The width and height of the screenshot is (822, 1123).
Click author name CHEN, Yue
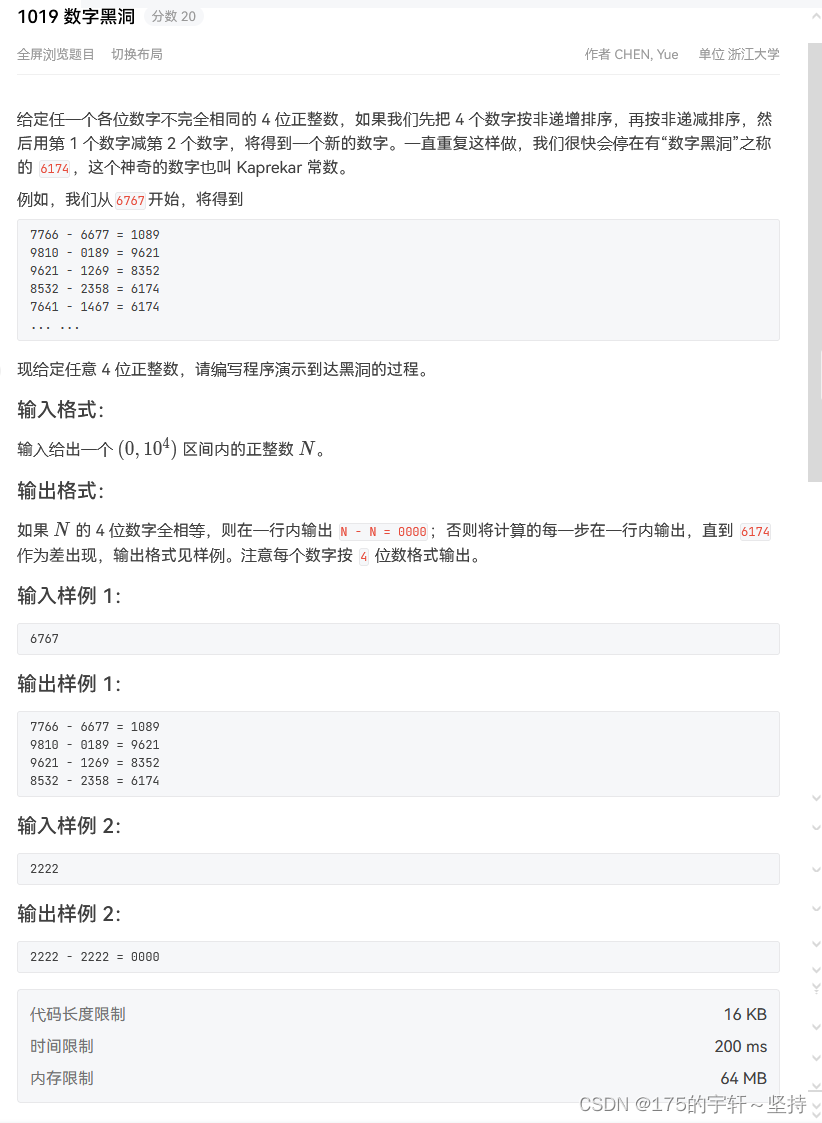pos(646,54)
